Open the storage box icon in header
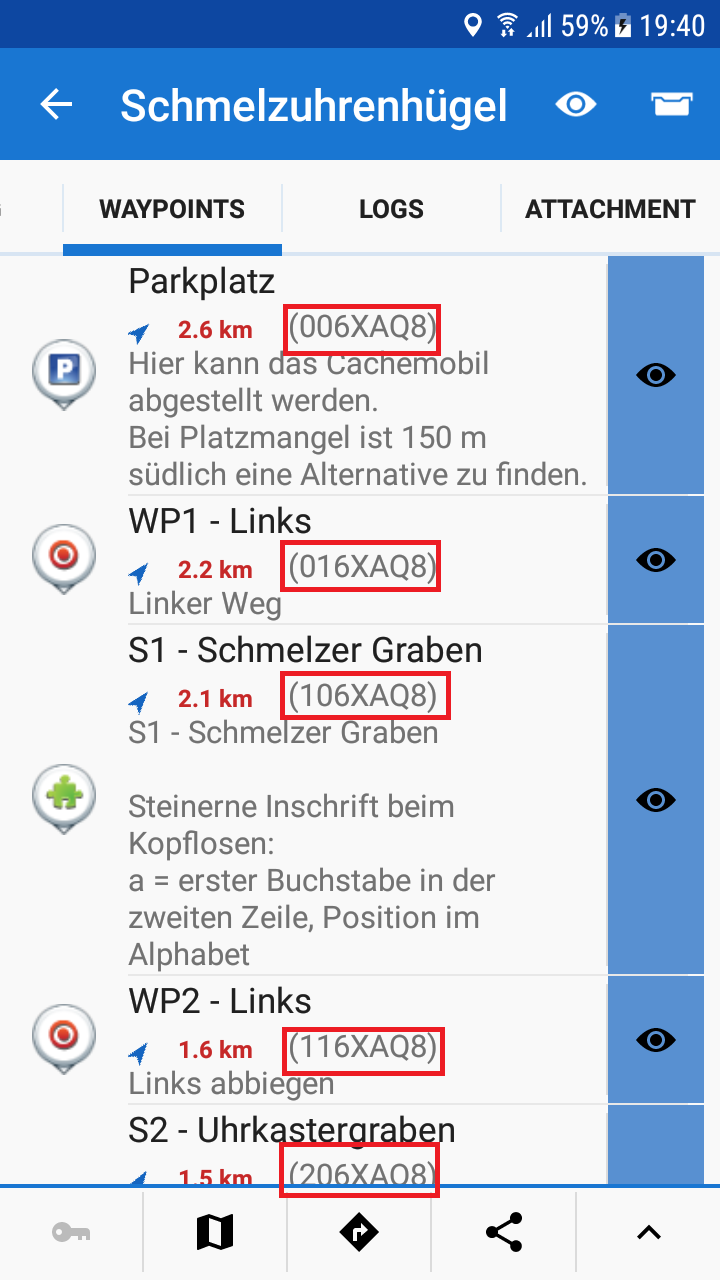Viewport: 720px width, 1280px height. click(x=673, y=105)
